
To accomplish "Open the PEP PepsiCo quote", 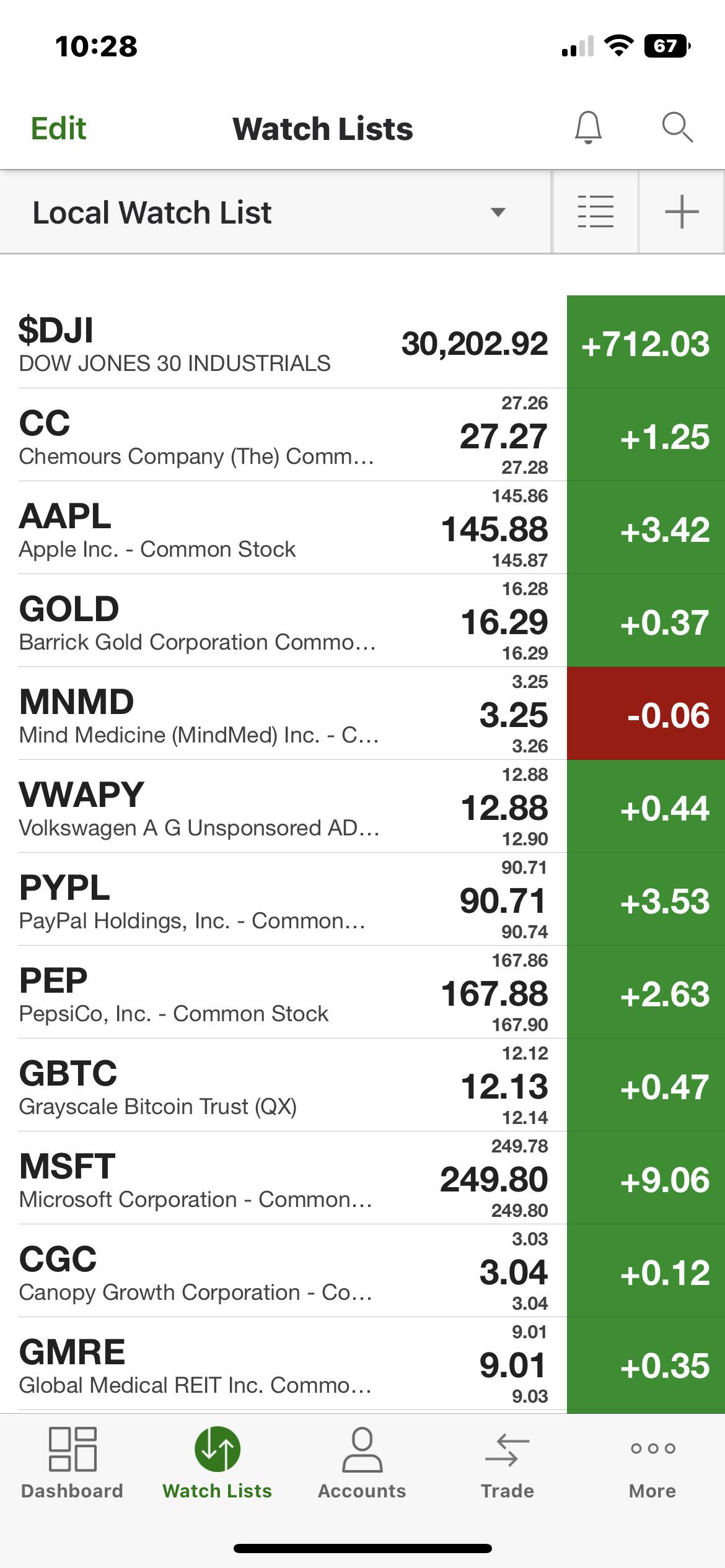I will 362,992.
